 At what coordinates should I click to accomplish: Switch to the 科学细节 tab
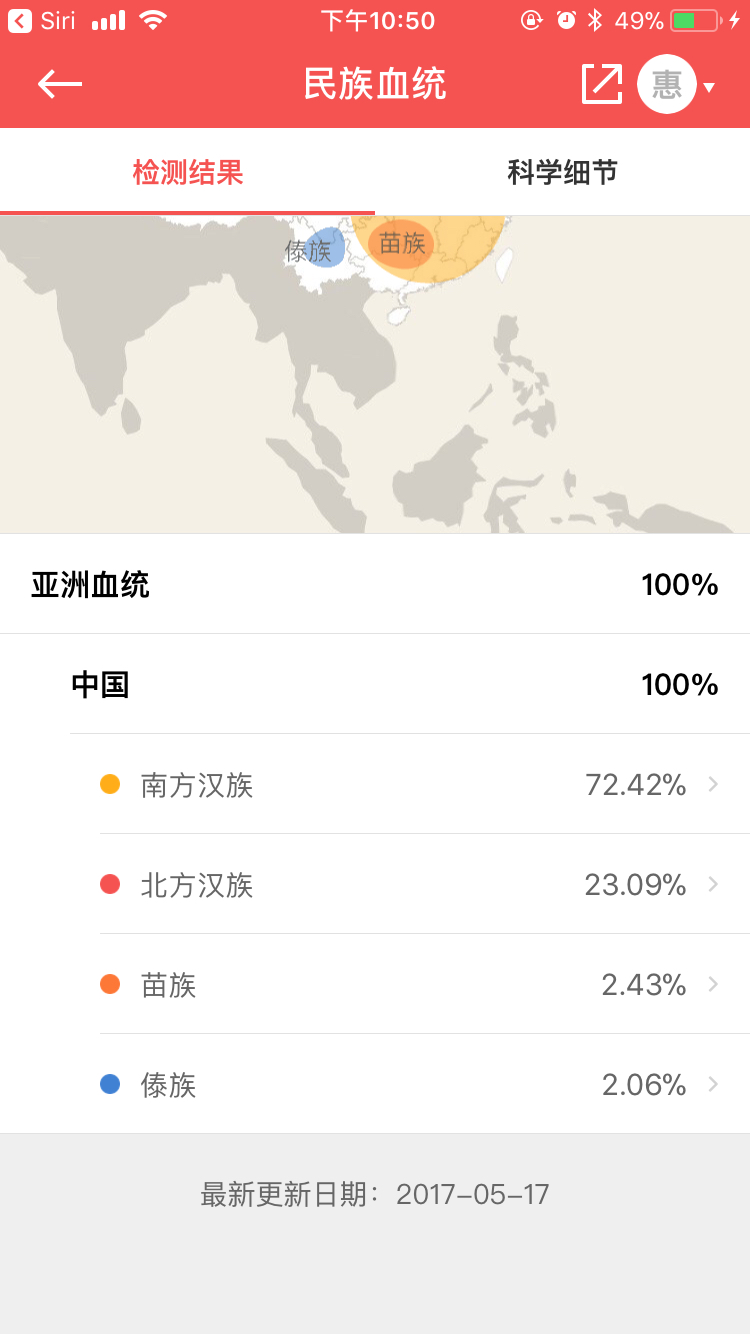562,172
